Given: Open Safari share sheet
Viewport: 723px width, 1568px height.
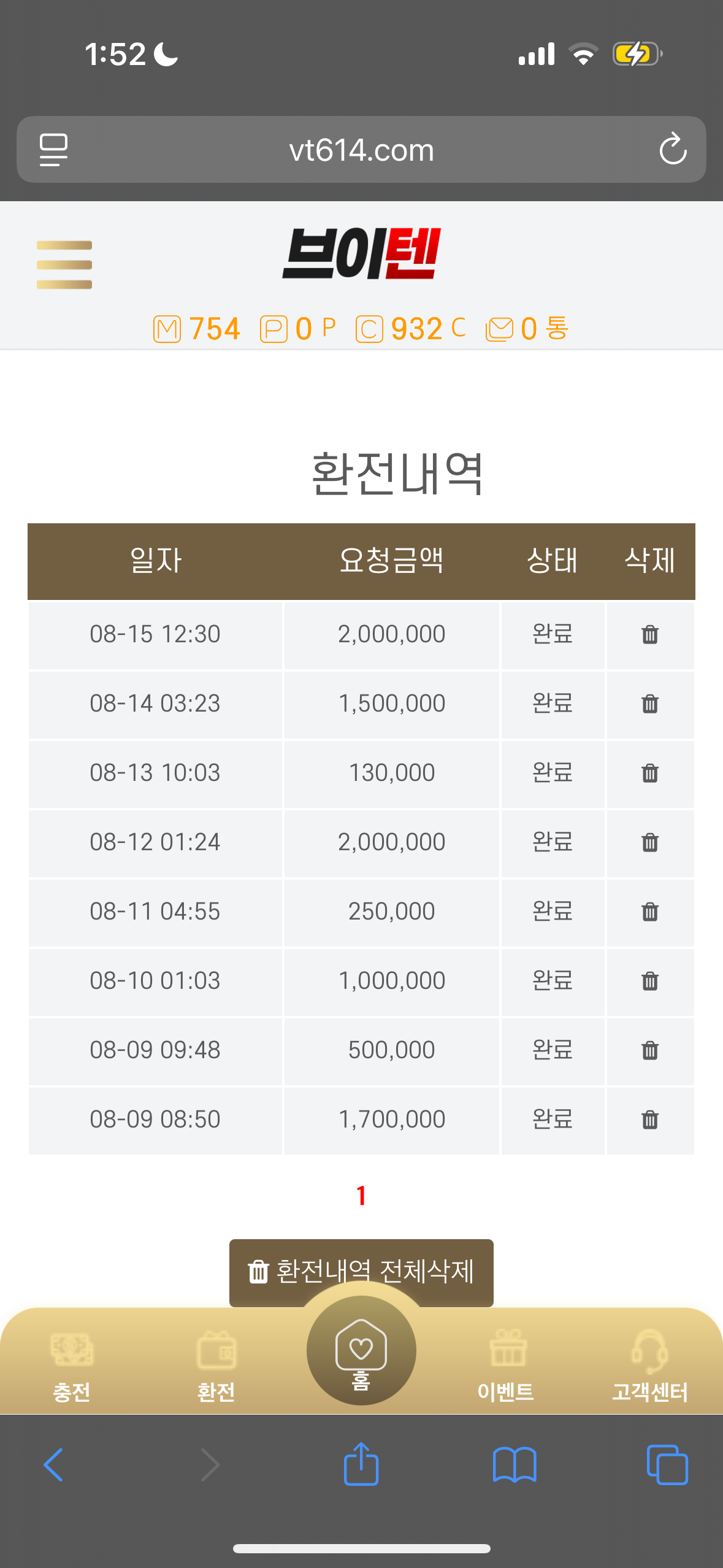Looking at the screenshot, I should (x=361, y=1464).
